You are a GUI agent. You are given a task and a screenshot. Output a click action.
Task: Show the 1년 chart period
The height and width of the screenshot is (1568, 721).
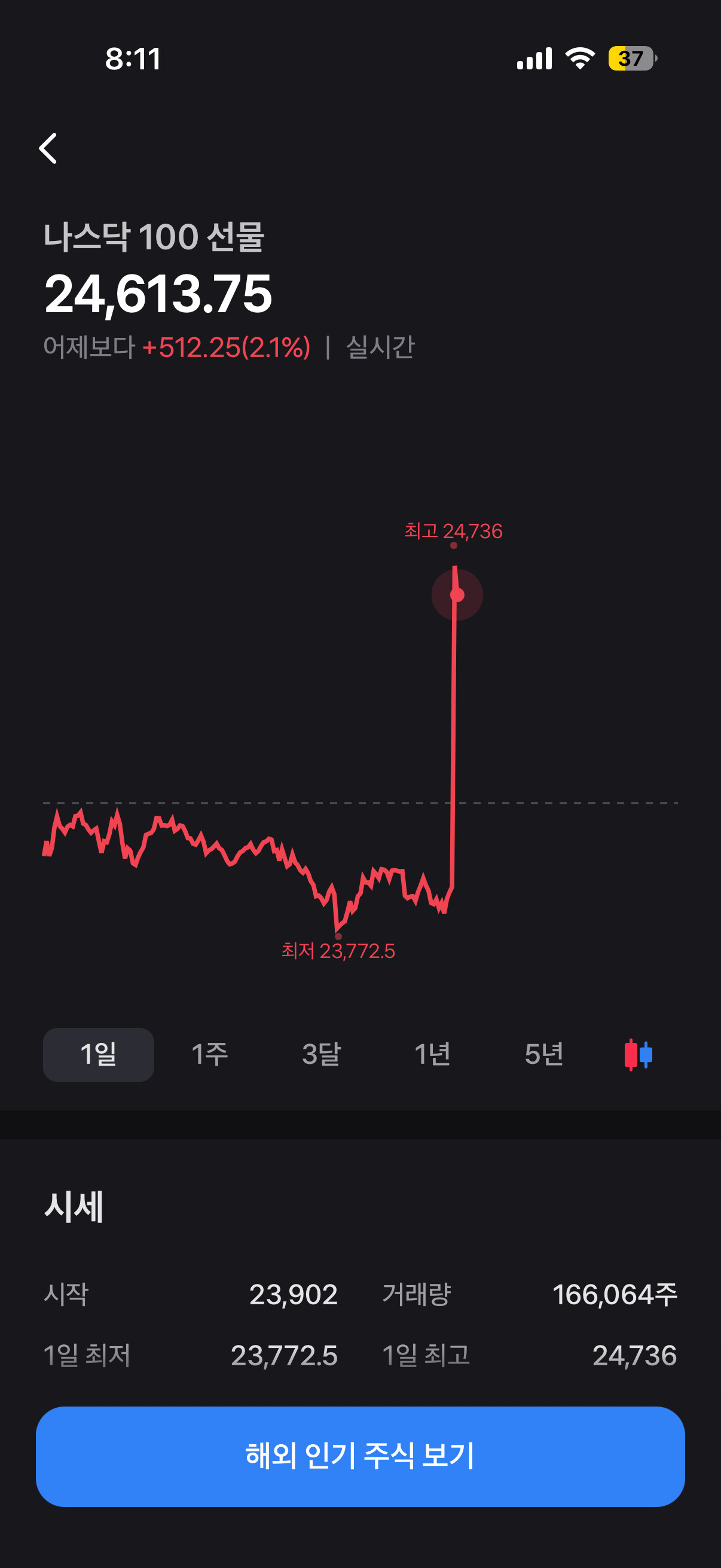(x=433, y=1054)
